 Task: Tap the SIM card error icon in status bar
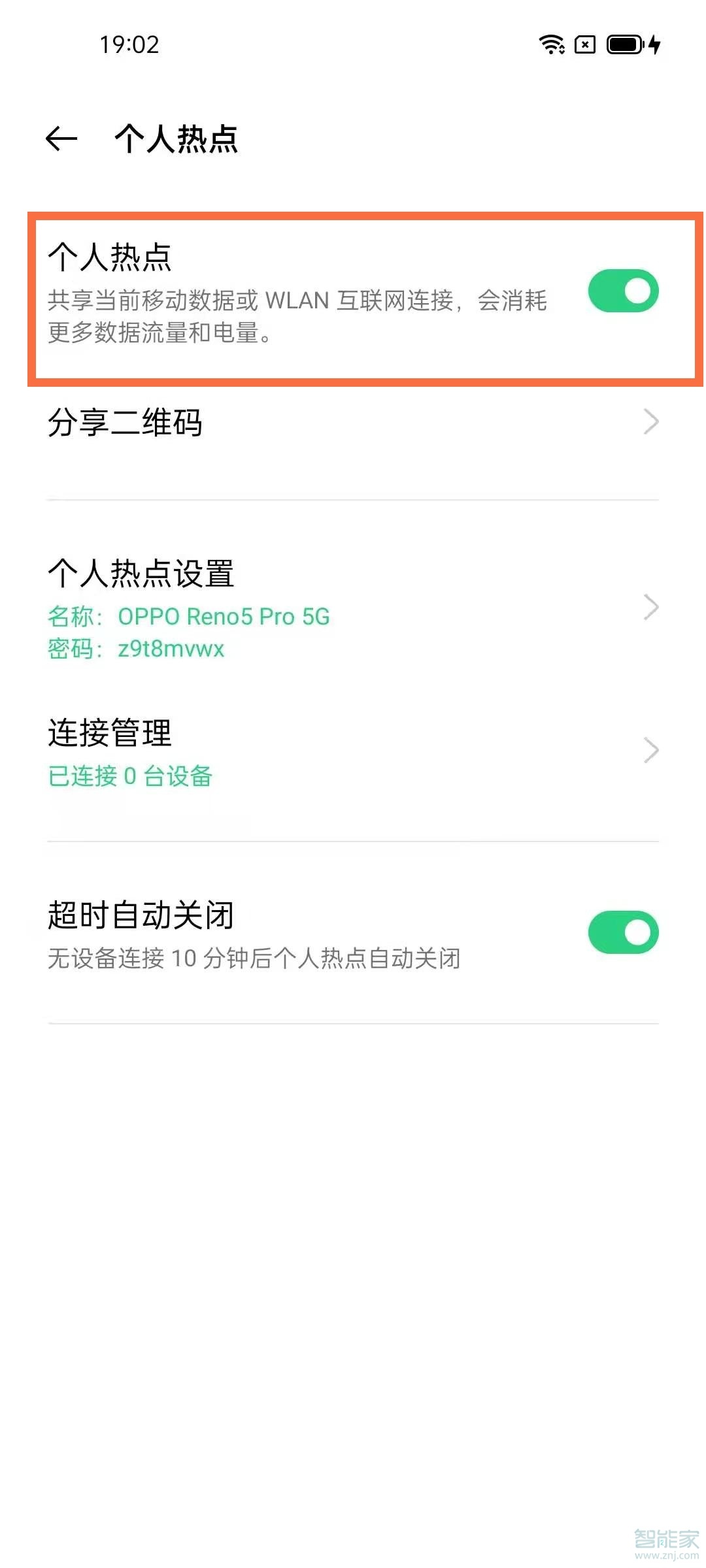click(584, 44)
